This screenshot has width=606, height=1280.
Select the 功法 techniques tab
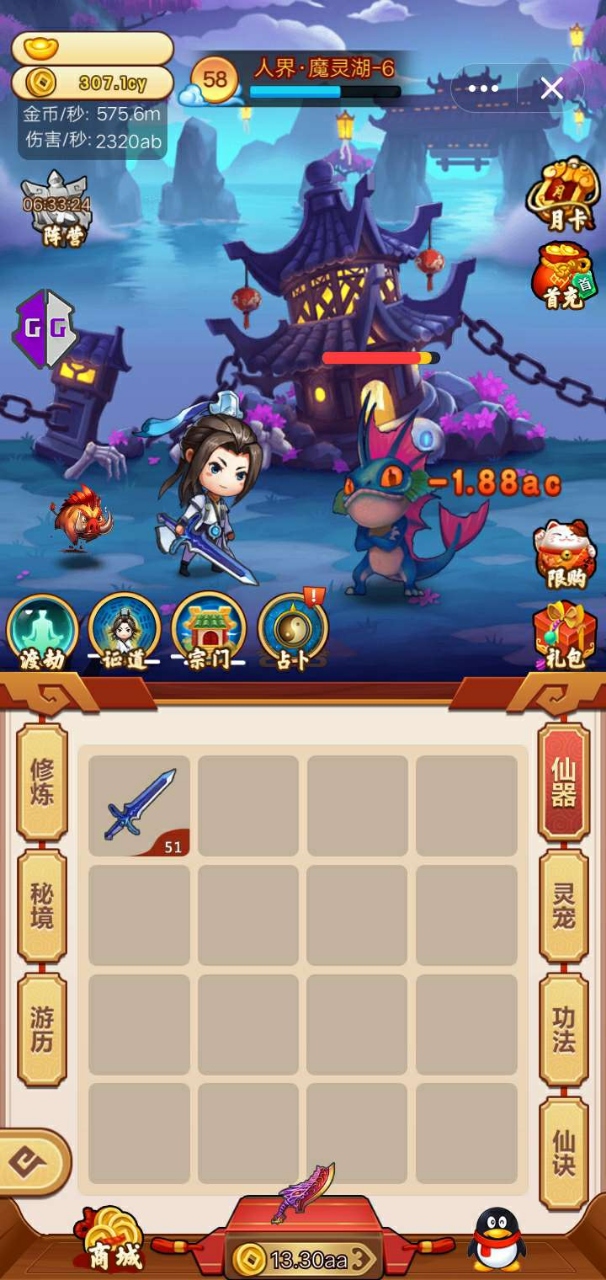[x=563, y=1030]
